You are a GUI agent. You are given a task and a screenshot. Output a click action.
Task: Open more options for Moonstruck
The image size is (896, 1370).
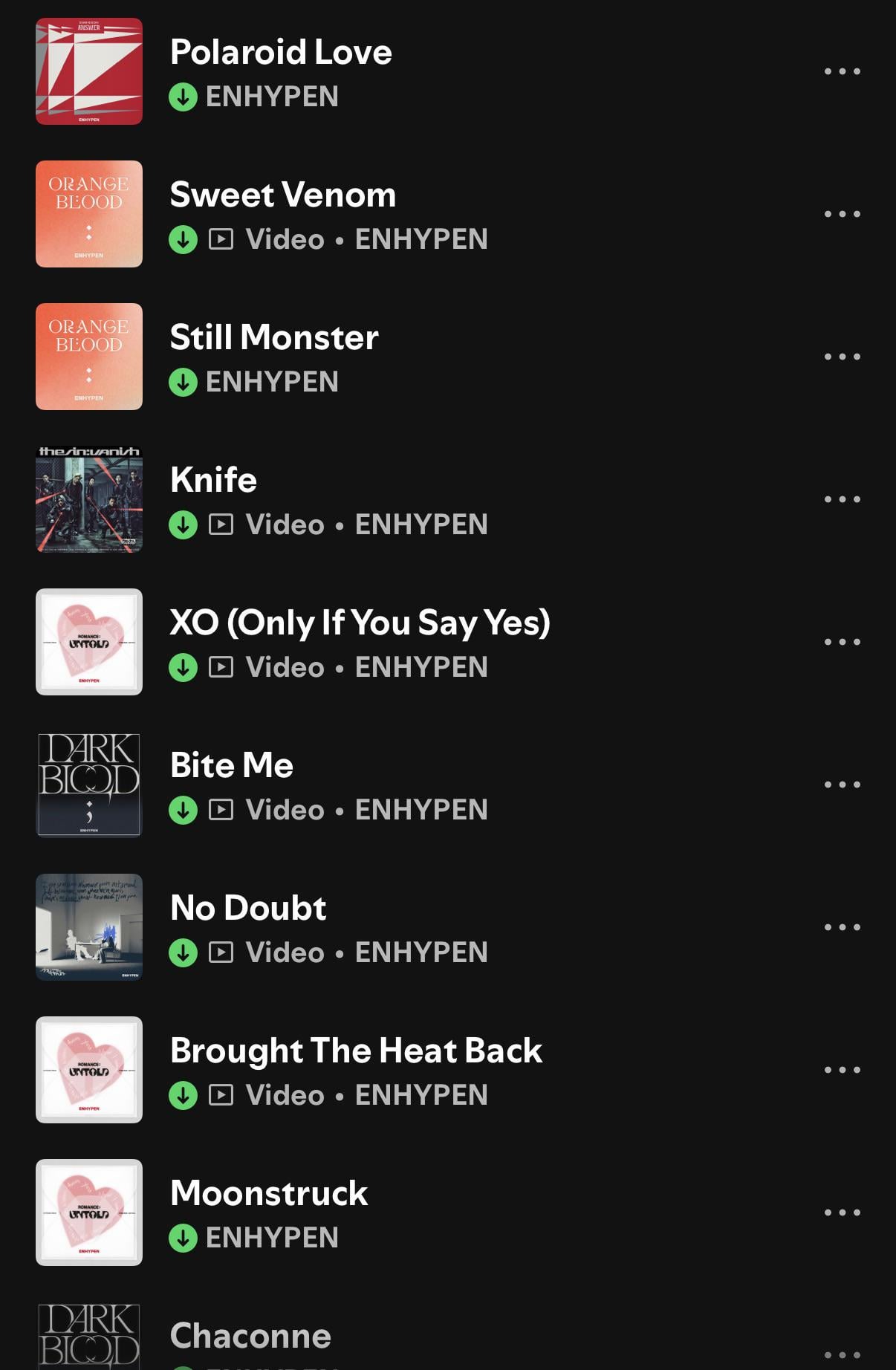click(842, 1212)
